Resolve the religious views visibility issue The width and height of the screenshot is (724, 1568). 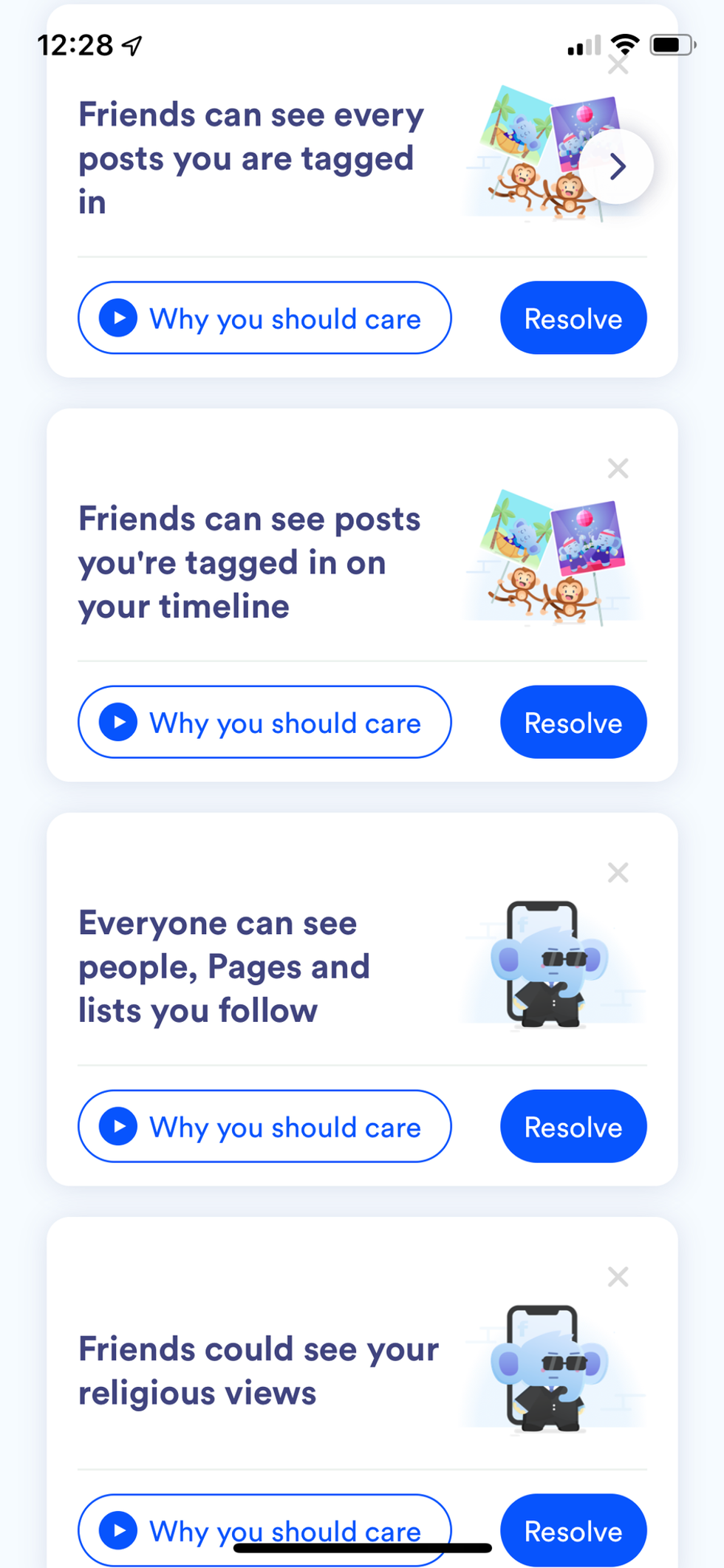click(x=573, y=1531)
